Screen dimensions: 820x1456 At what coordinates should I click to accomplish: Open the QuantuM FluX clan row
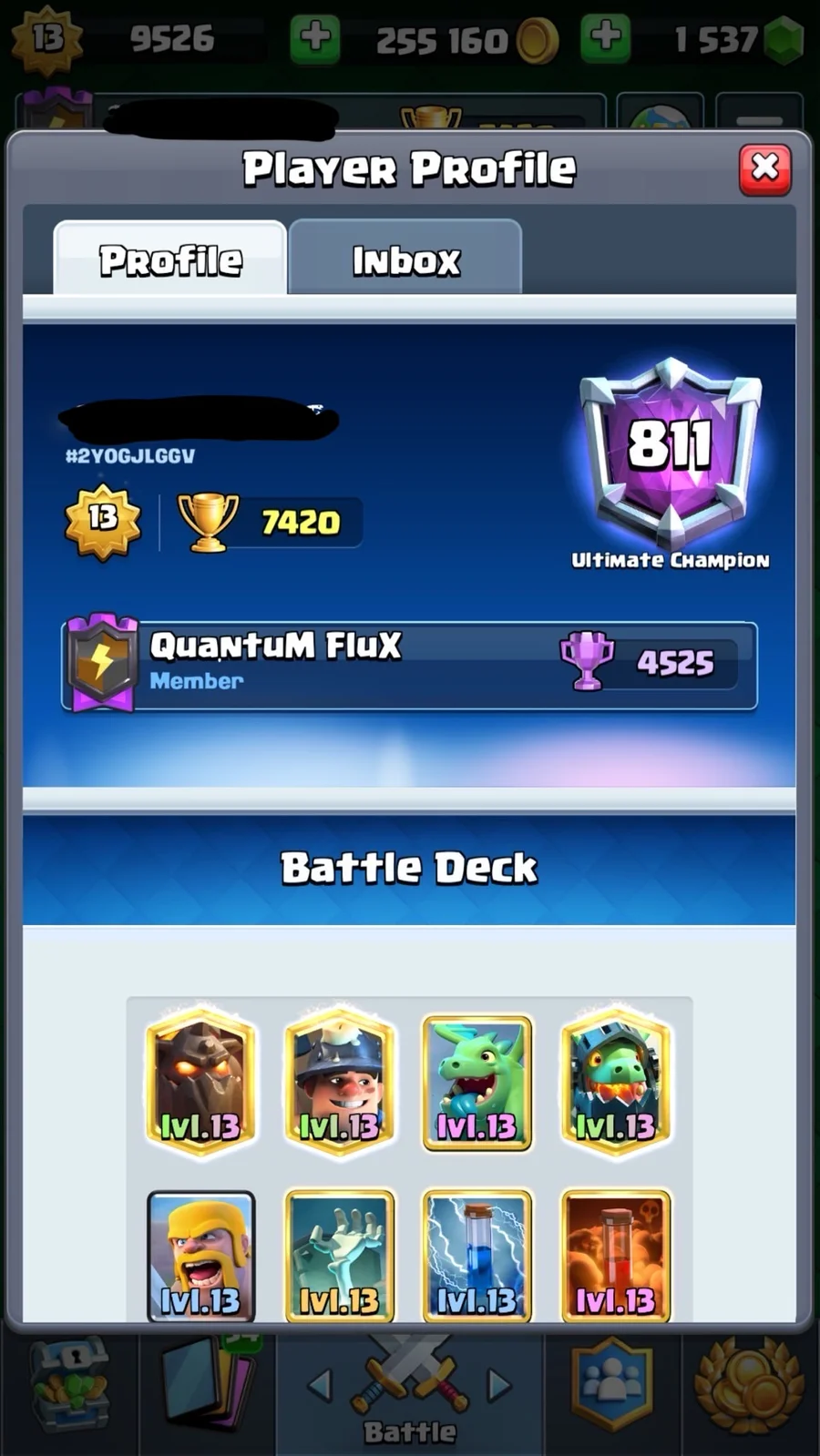pyautogui.click(x=409, y=664)
